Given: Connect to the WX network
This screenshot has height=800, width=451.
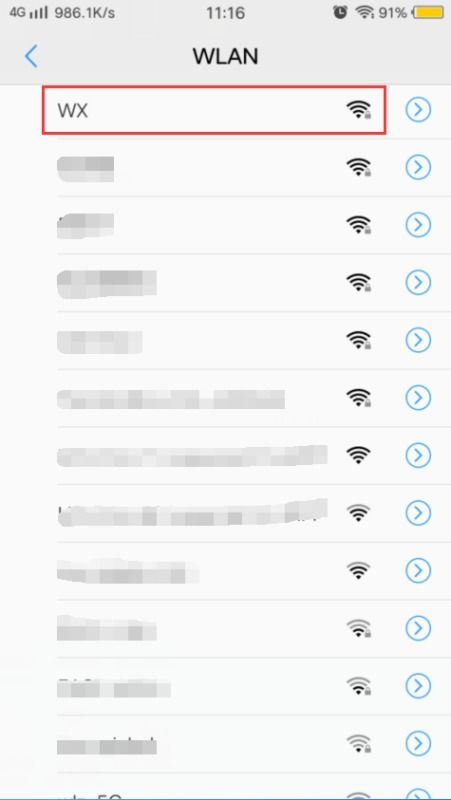Looking at the screenshot, I should pos(214,110).
